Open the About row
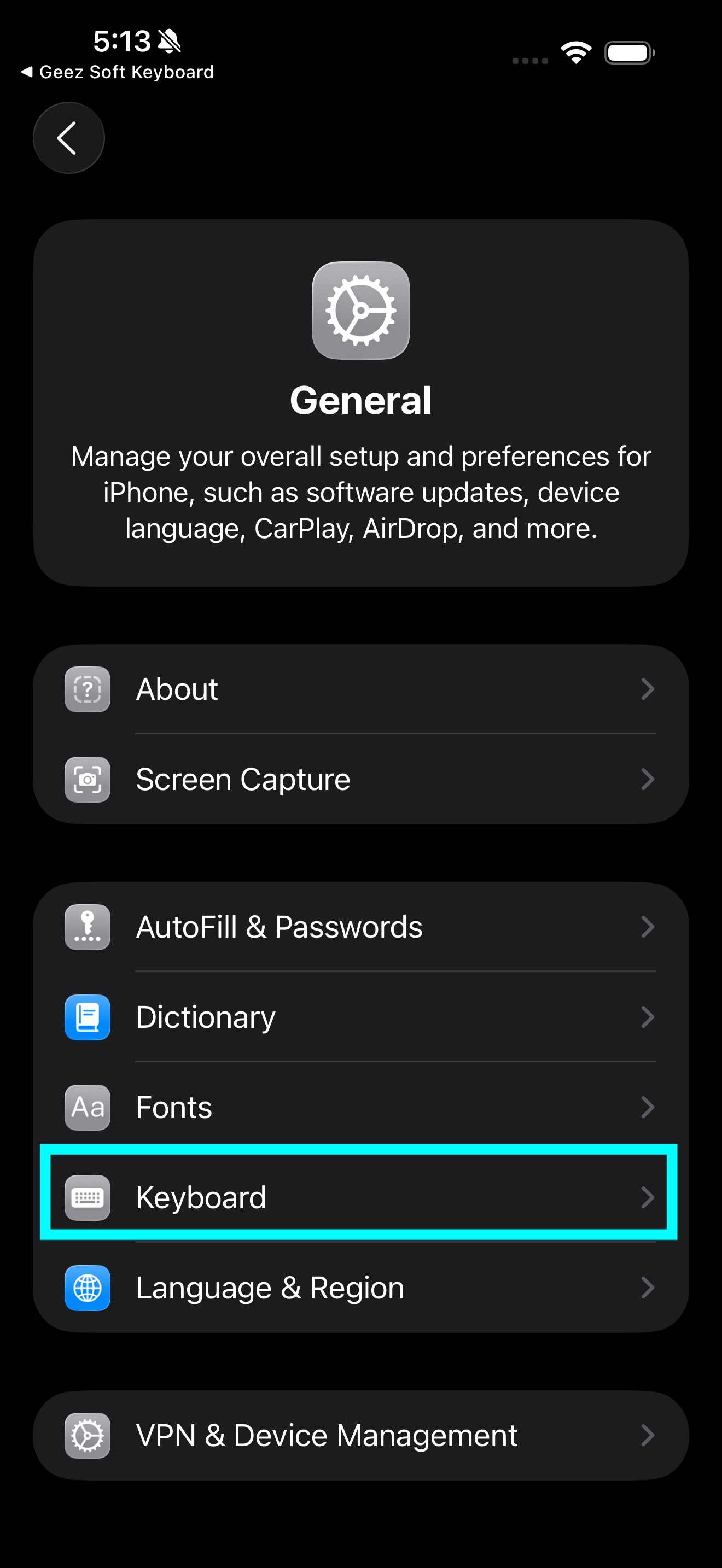 (x=360, y=689)
